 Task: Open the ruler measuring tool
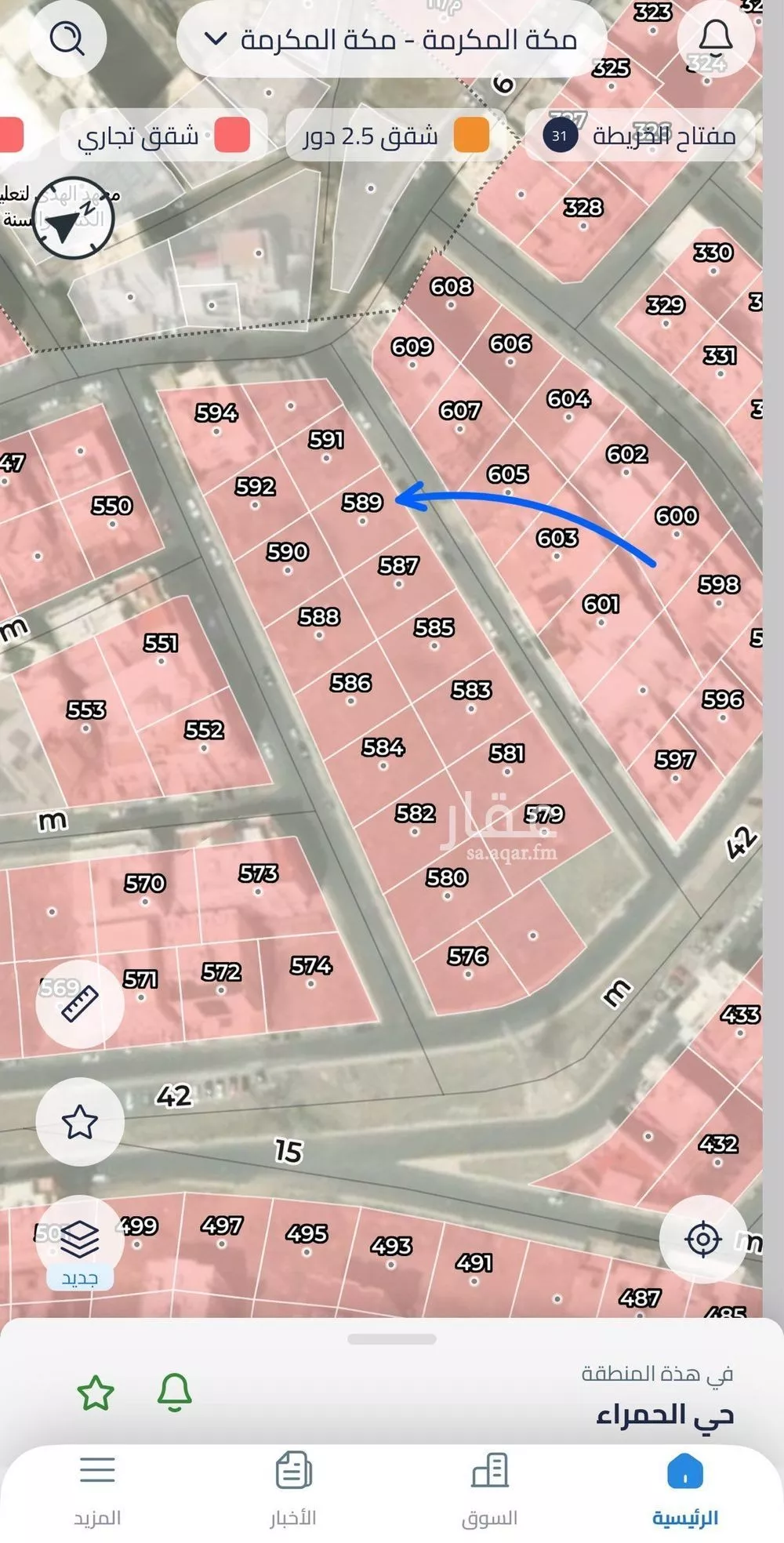coord(79,1004)
